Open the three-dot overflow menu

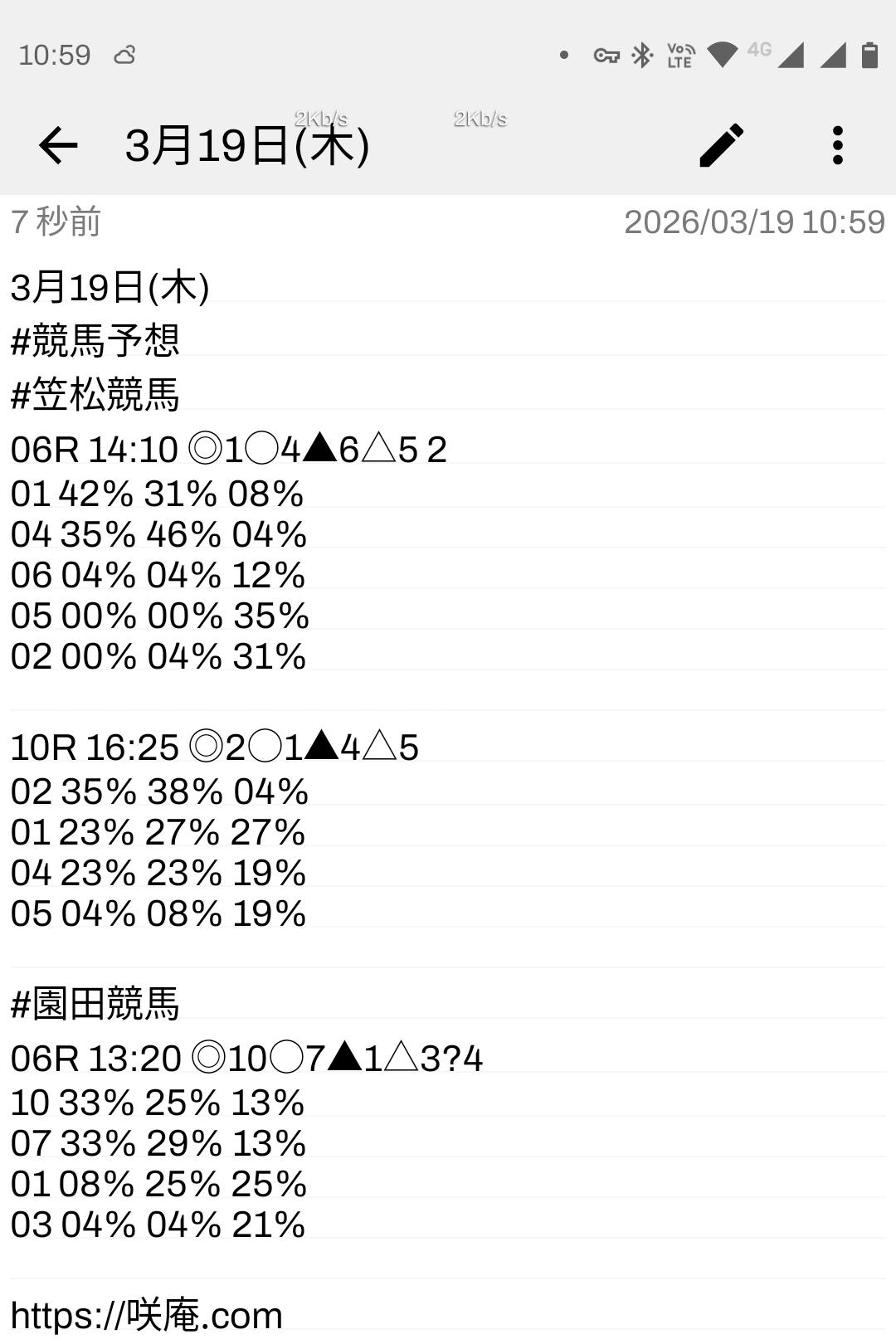point(837,146)
